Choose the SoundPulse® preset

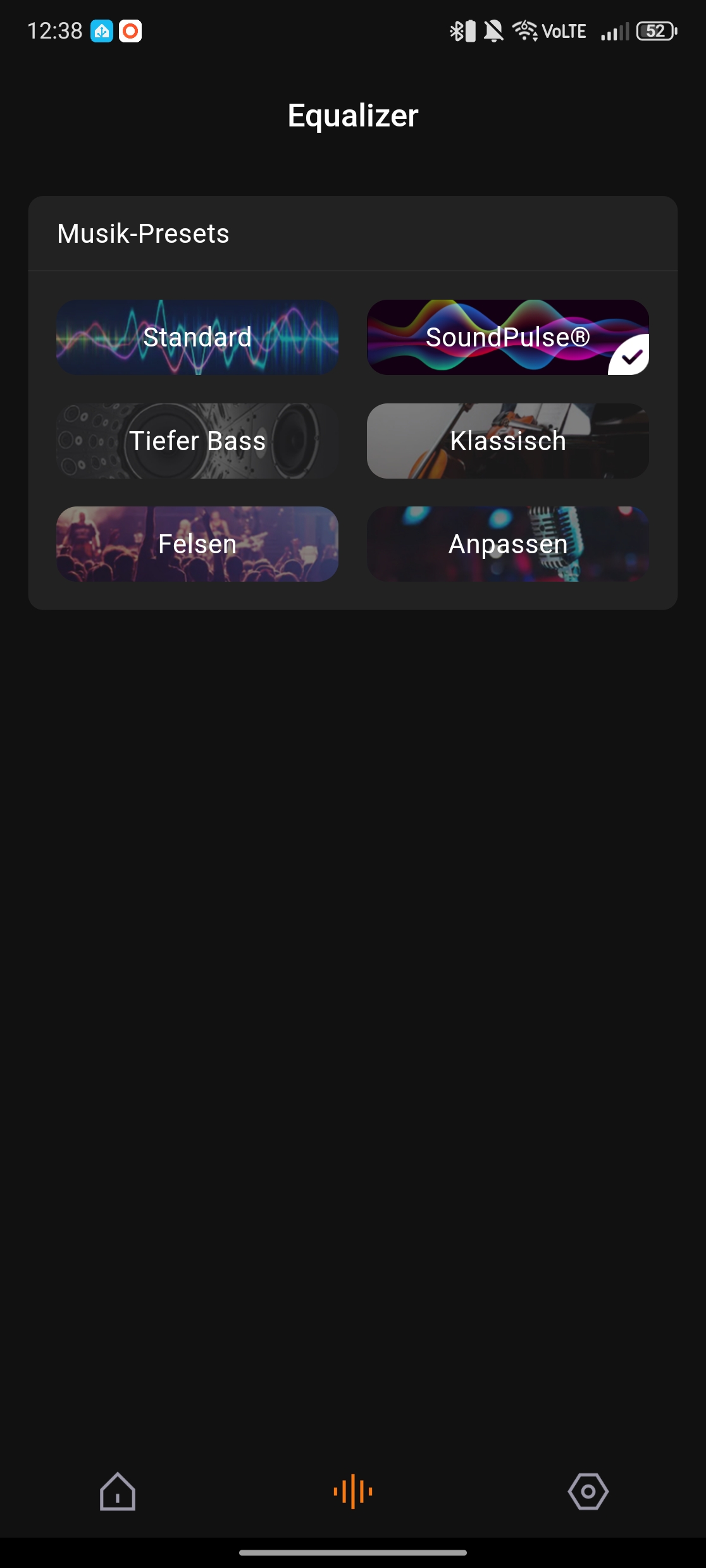click(x=508, y=337)
